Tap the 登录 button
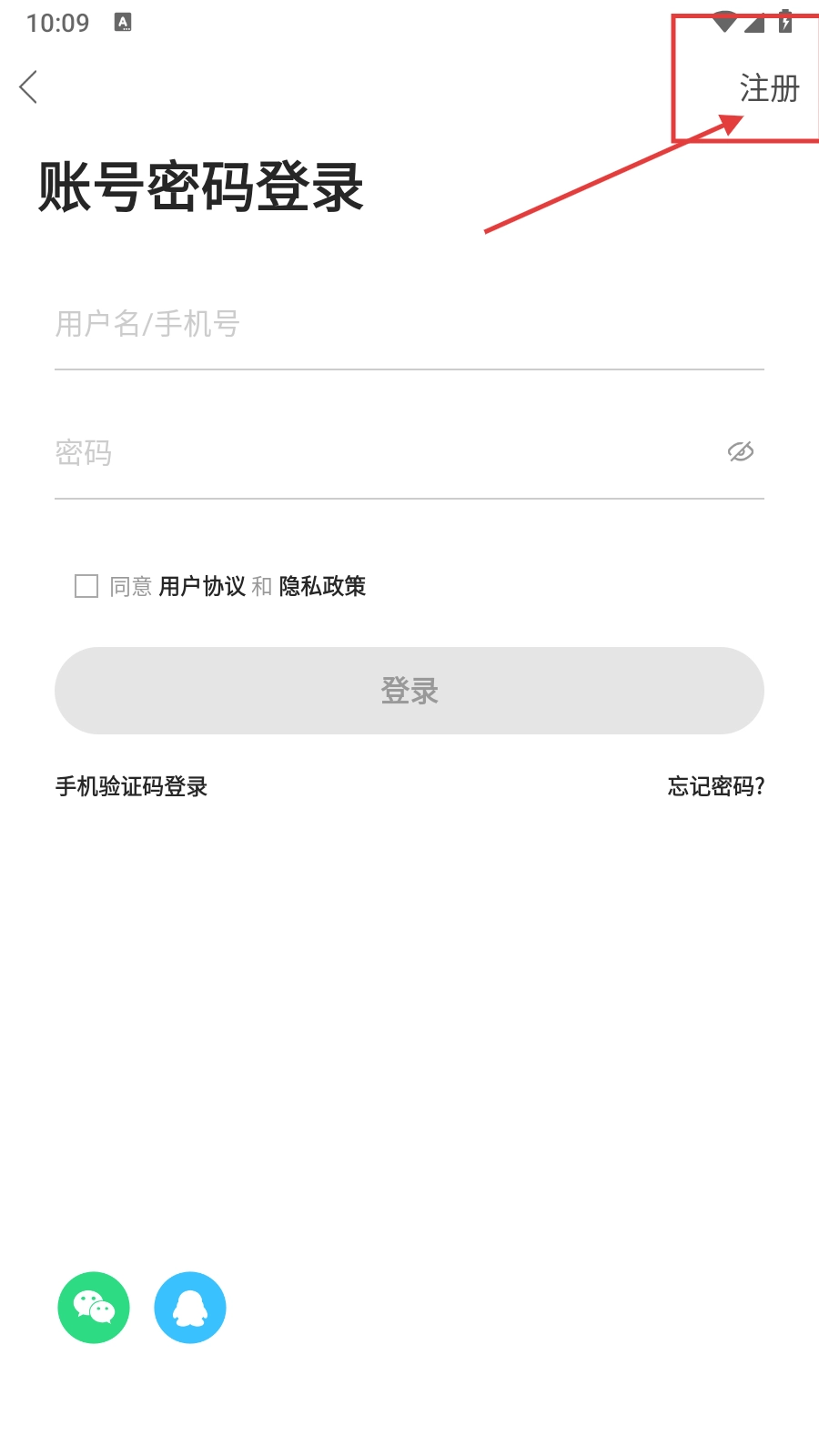The width and height of the screenshot is (819, 1456). coord(409,691)
